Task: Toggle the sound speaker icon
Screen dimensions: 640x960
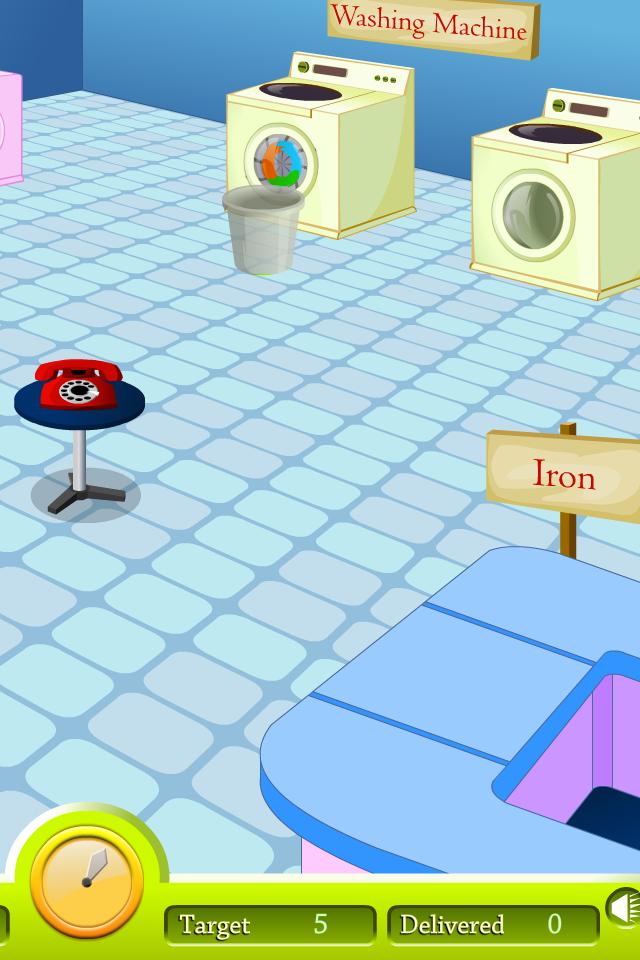Action: pos(626,909)
